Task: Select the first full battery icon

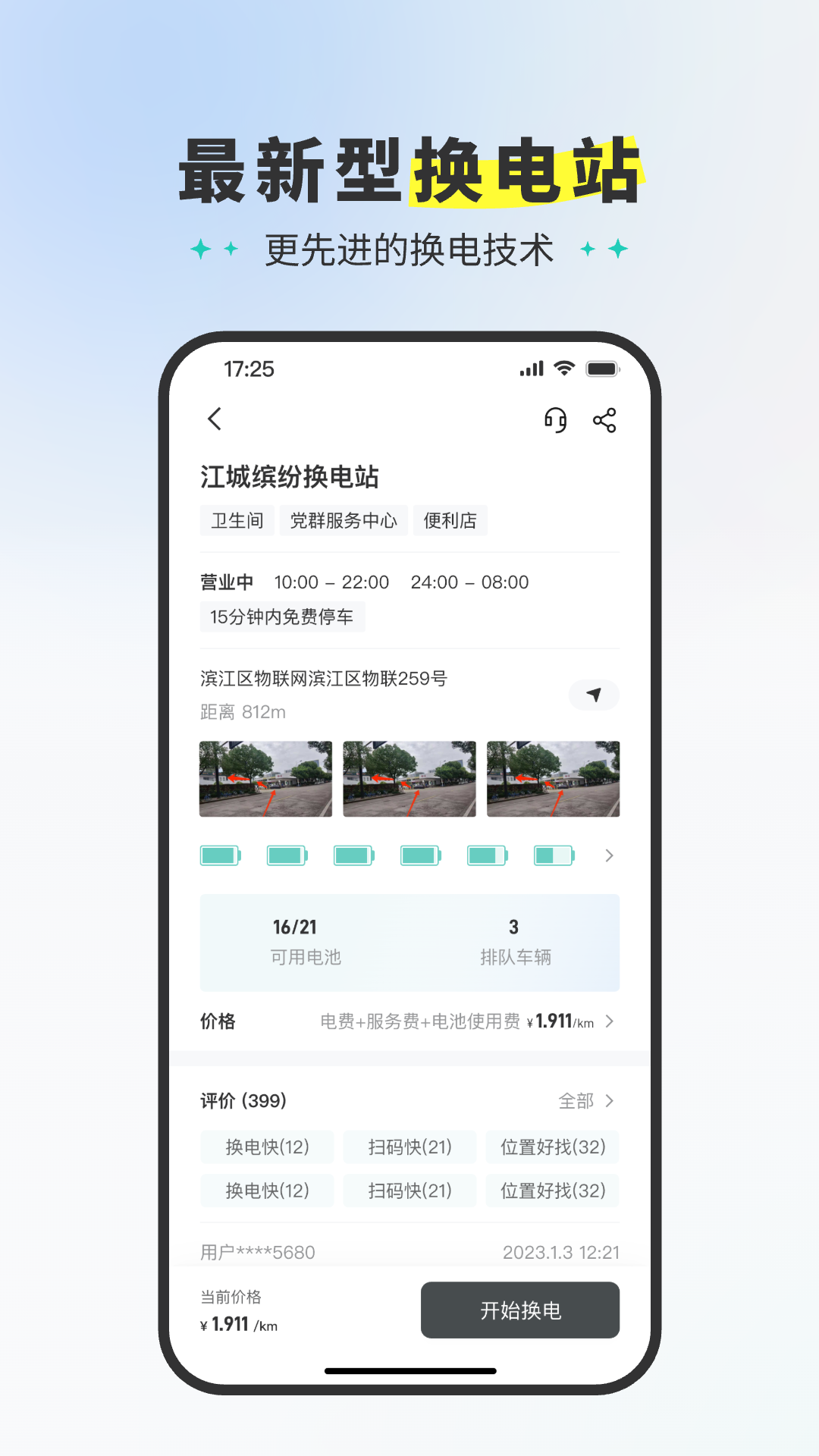Action: tap(221, 854)
